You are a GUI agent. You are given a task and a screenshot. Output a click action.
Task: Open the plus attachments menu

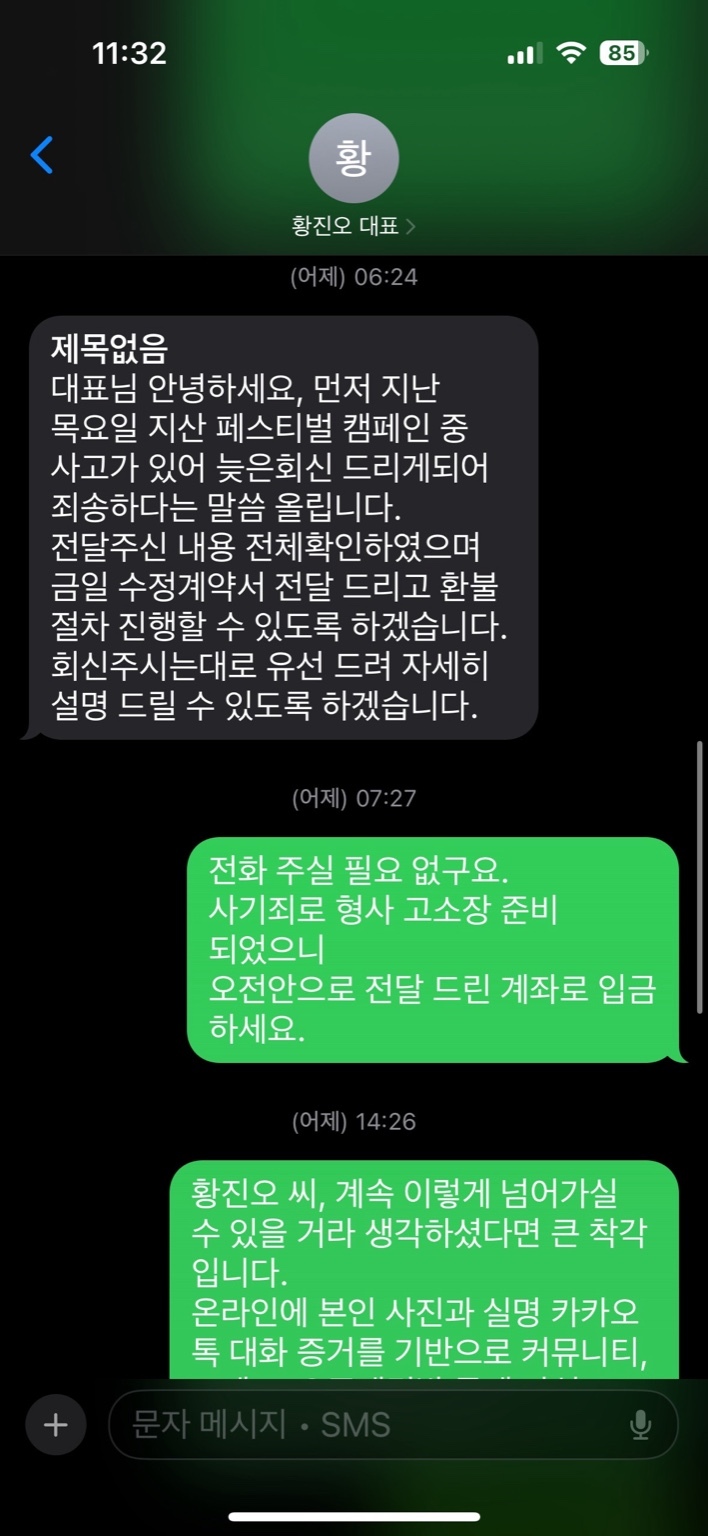[55, 1424]
